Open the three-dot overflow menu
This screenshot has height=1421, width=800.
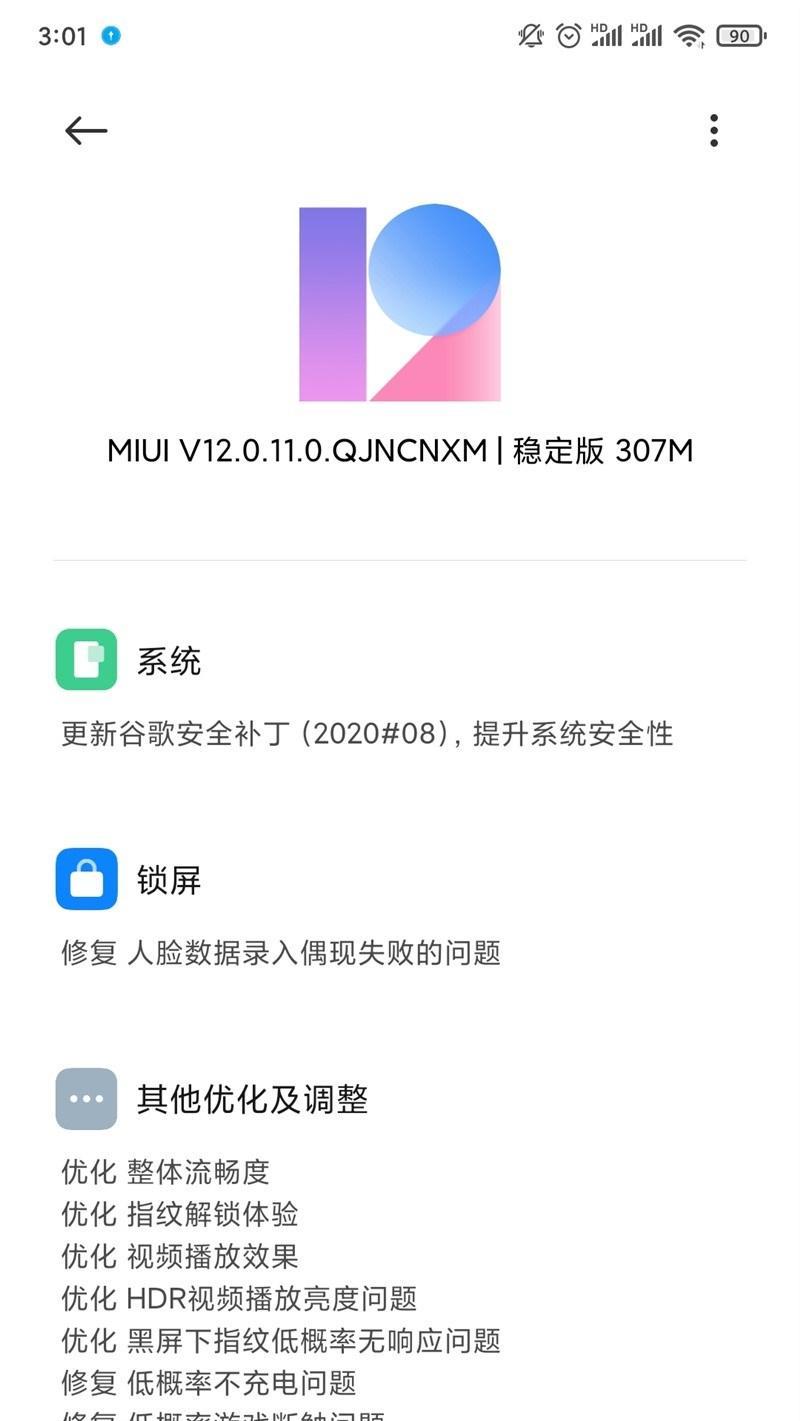[x=713, y=130]
